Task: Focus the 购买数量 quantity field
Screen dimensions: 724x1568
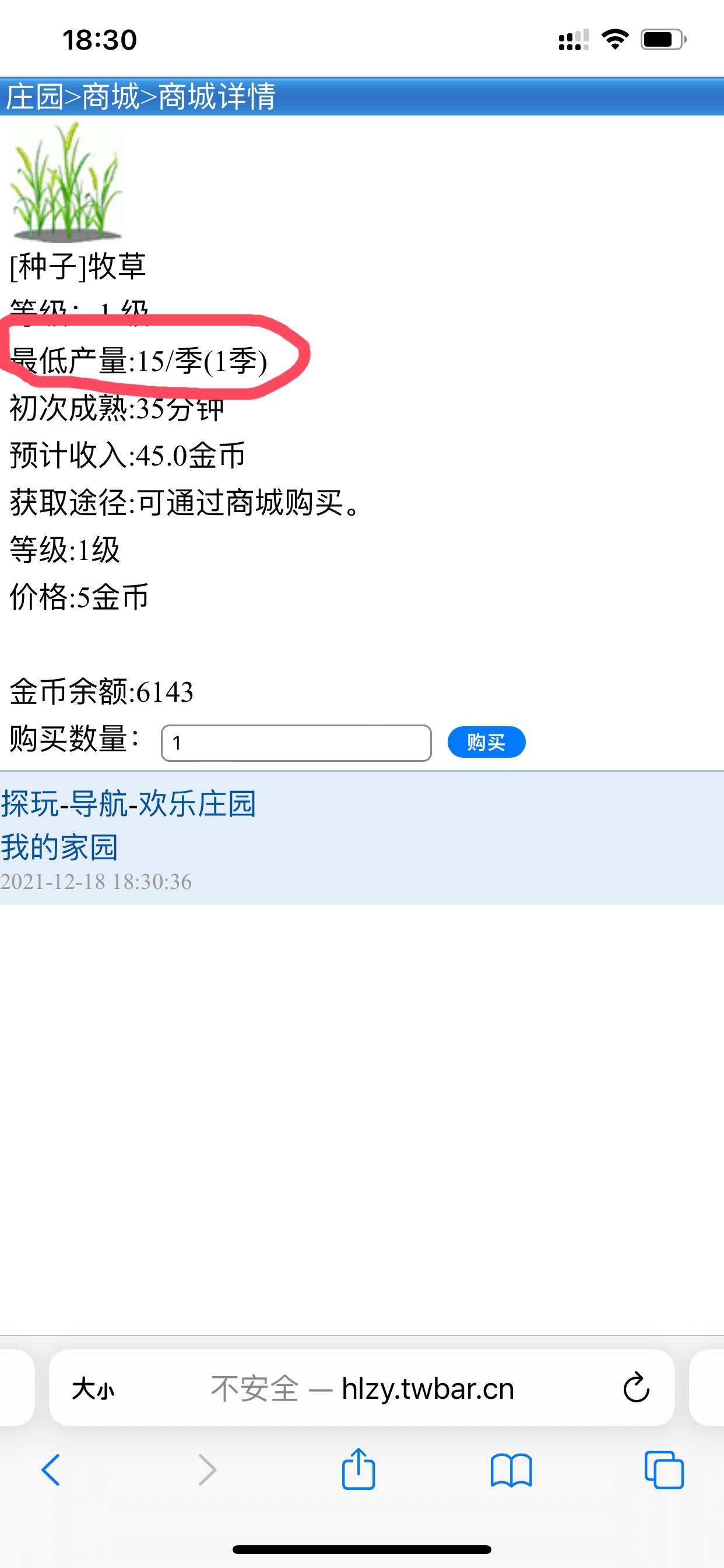Action: pyautogui.click(x=296, y=743)
